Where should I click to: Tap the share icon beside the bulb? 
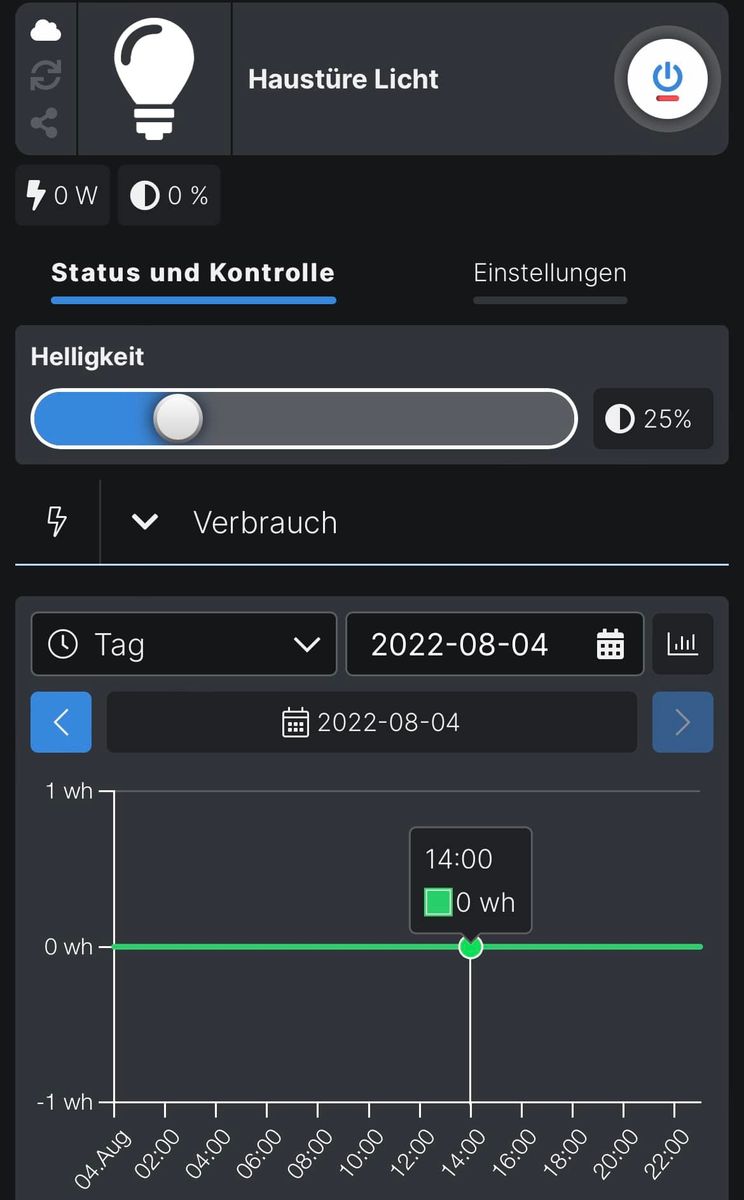click(45, 124)
